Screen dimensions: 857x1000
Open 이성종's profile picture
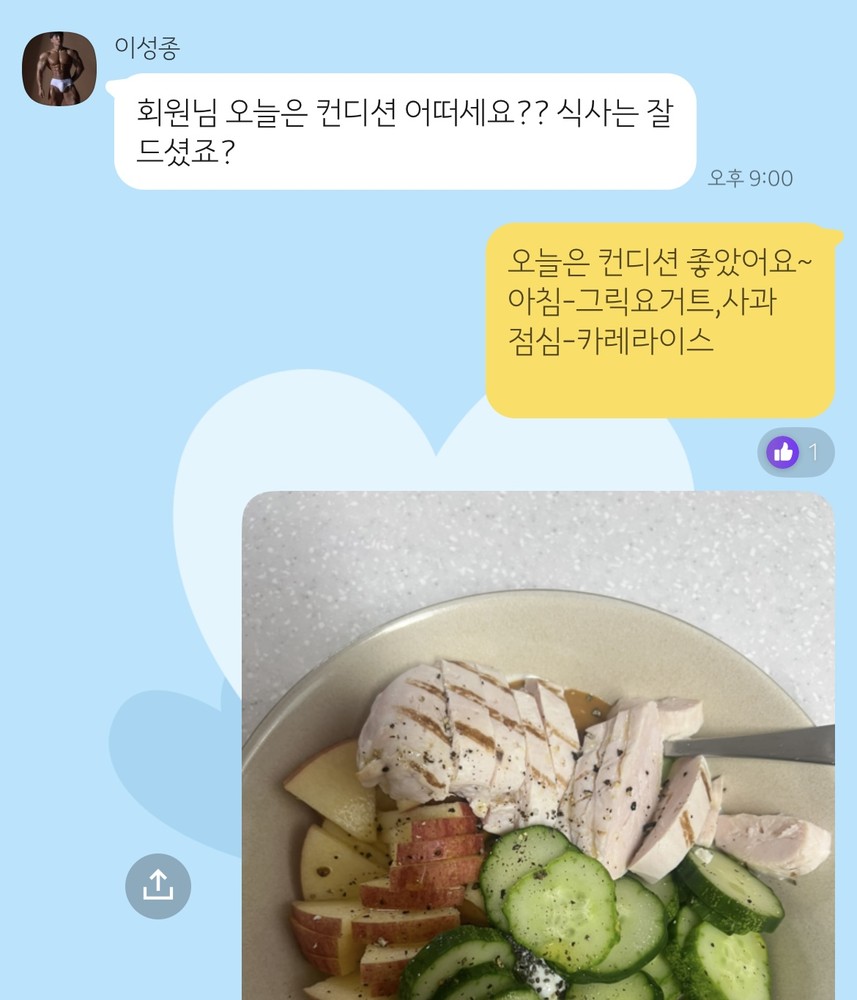[59, 68]
